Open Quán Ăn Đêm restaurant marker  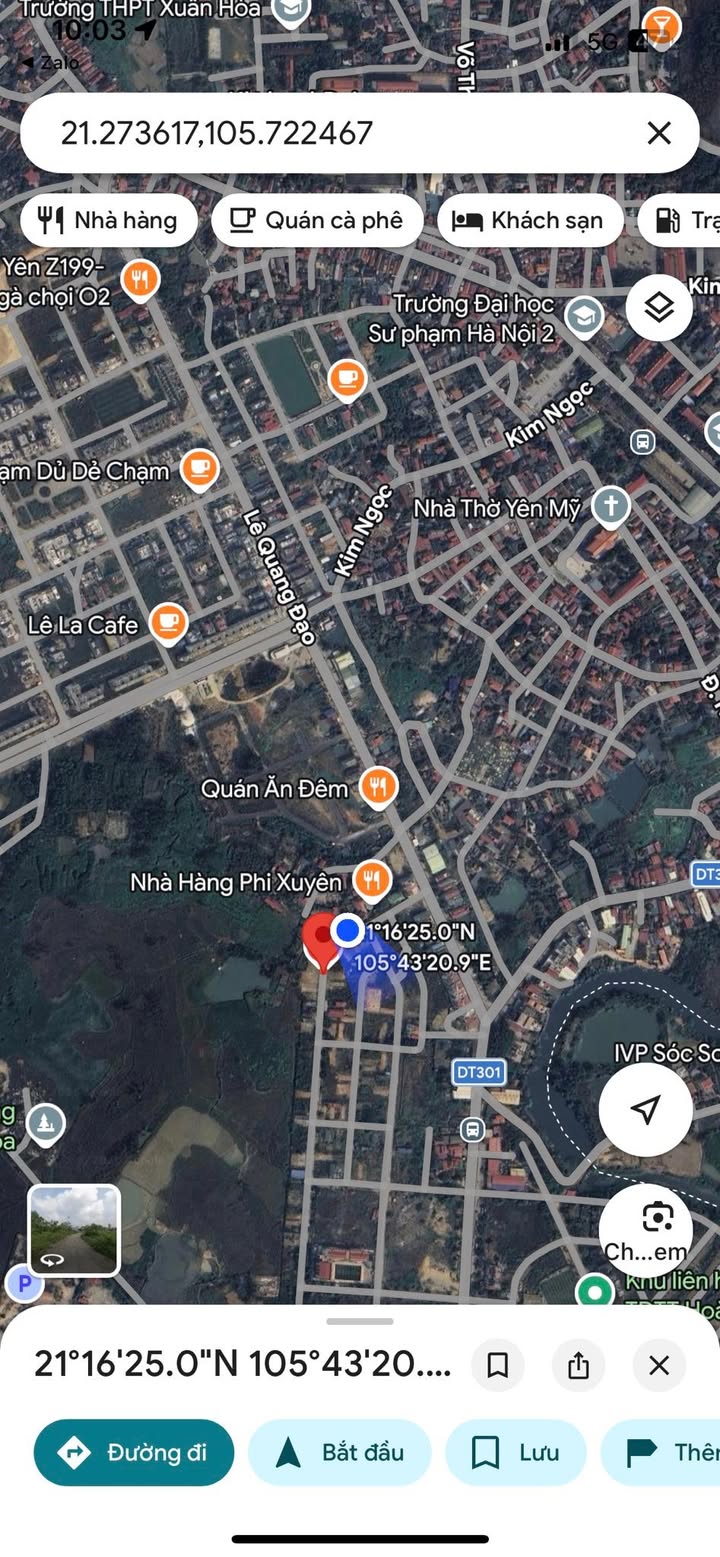[378, 788]
